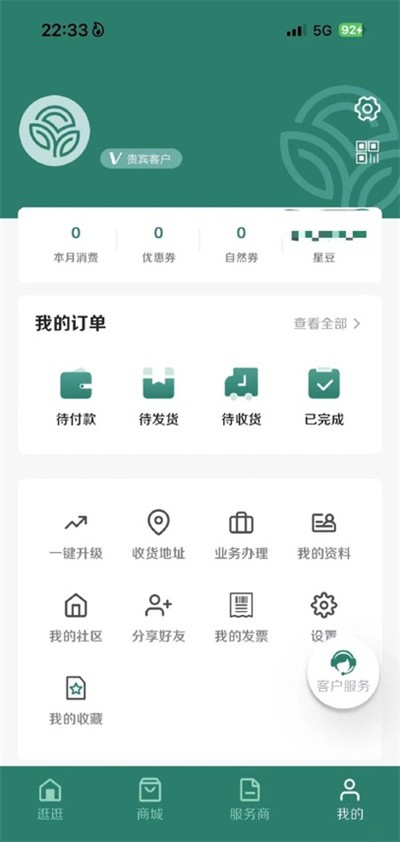The width and height of the screenshot is (400, 842).
Task: Open 待收货 orders
Action: coord(242,397)
